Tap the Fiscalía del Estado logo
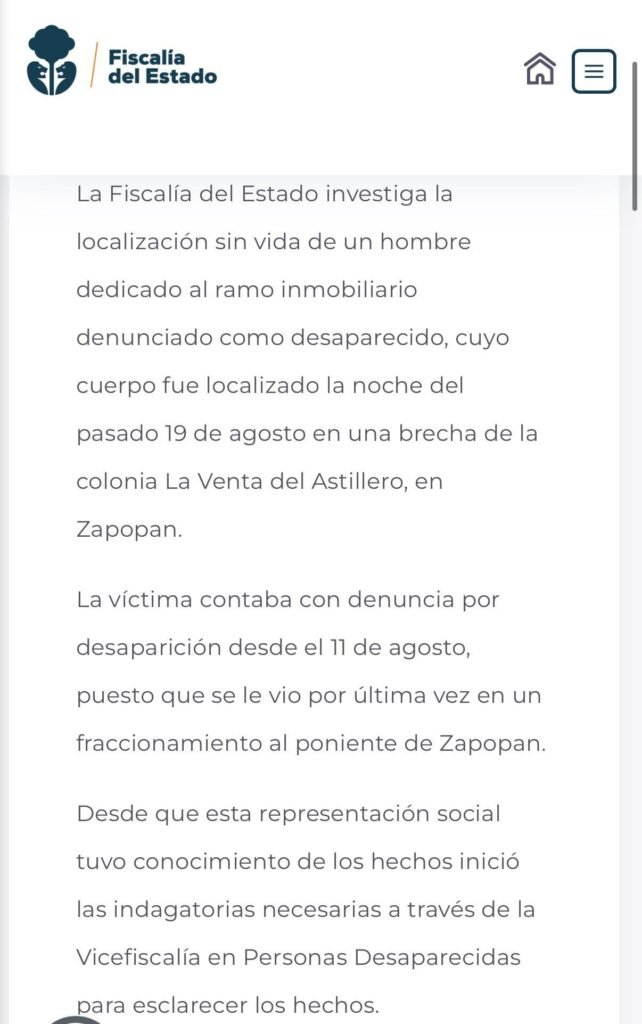Image resolution: width=642 pixels, height=1024 pixels. (x=122, y=61)
